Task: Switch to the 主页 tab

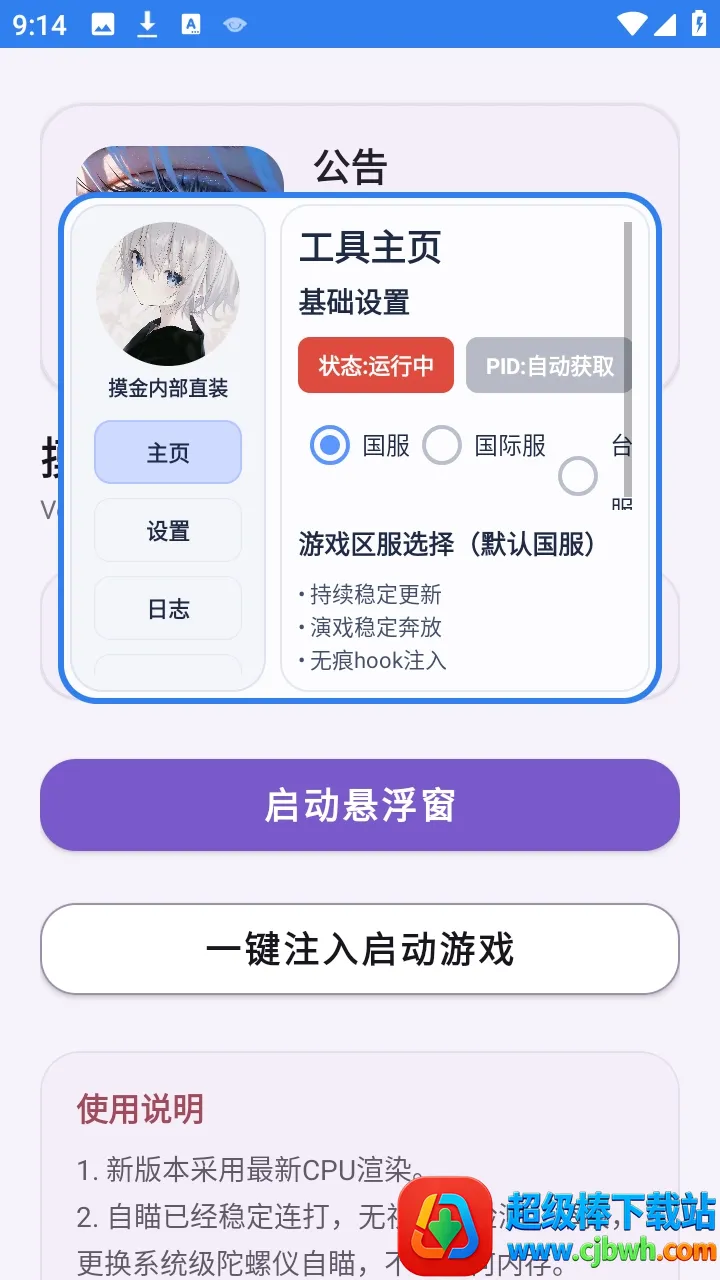Action: click(x=168, y=452)
